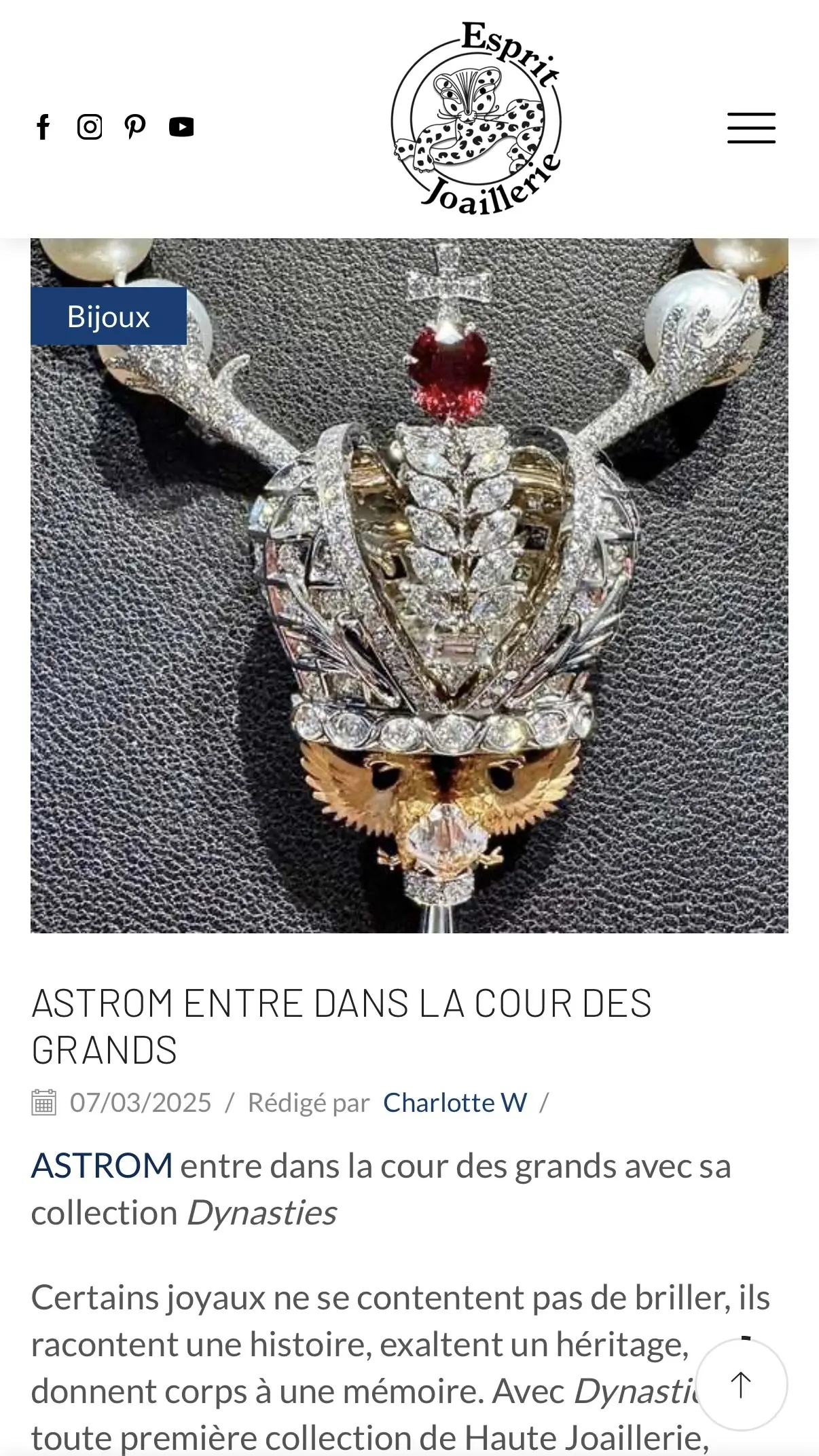Image resolution: width=819 pixels, height=1456 pixels.
Task: Open the Bijoux category tag
Action: 109,316
